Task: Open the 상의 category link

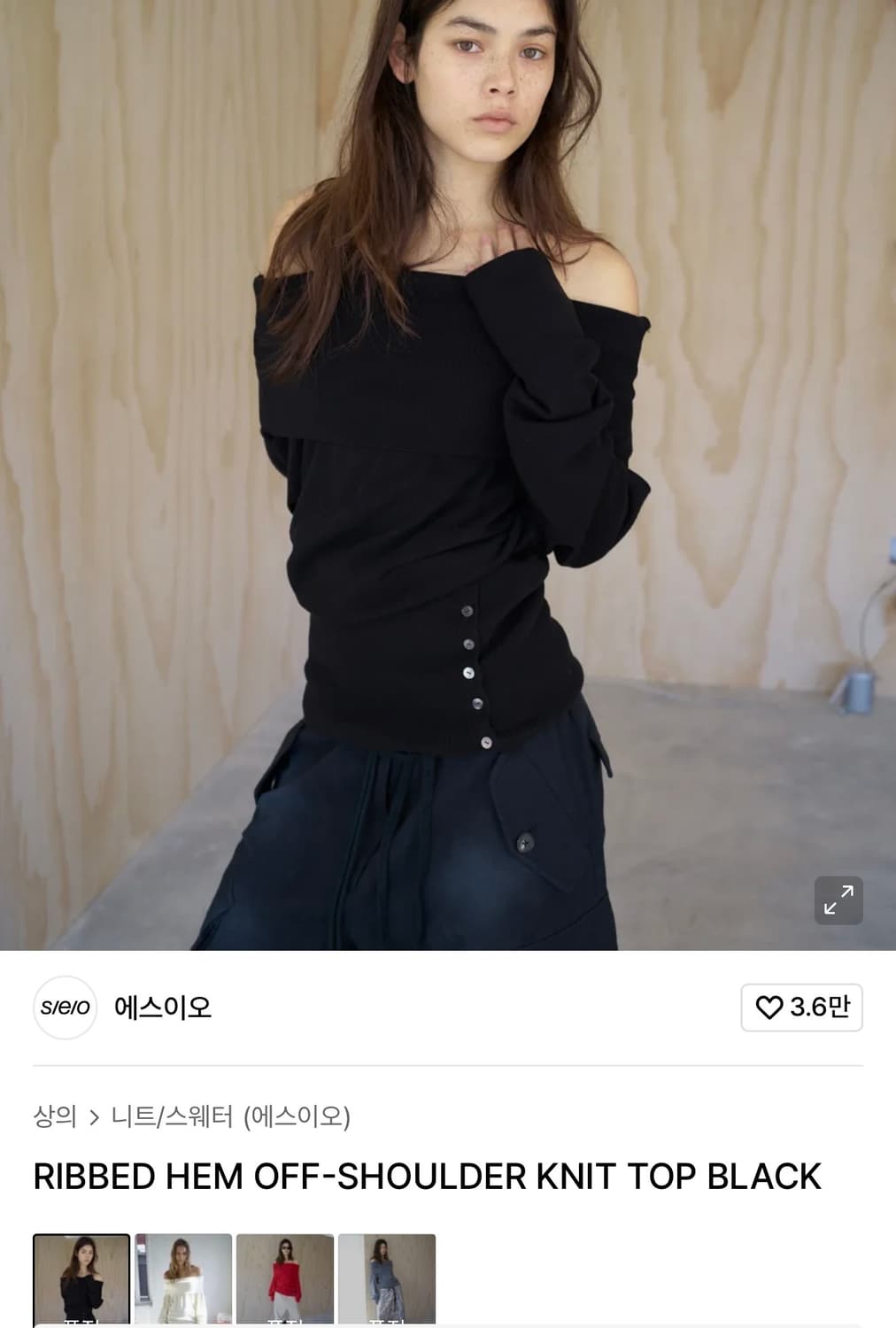Action: [56, 1118]
